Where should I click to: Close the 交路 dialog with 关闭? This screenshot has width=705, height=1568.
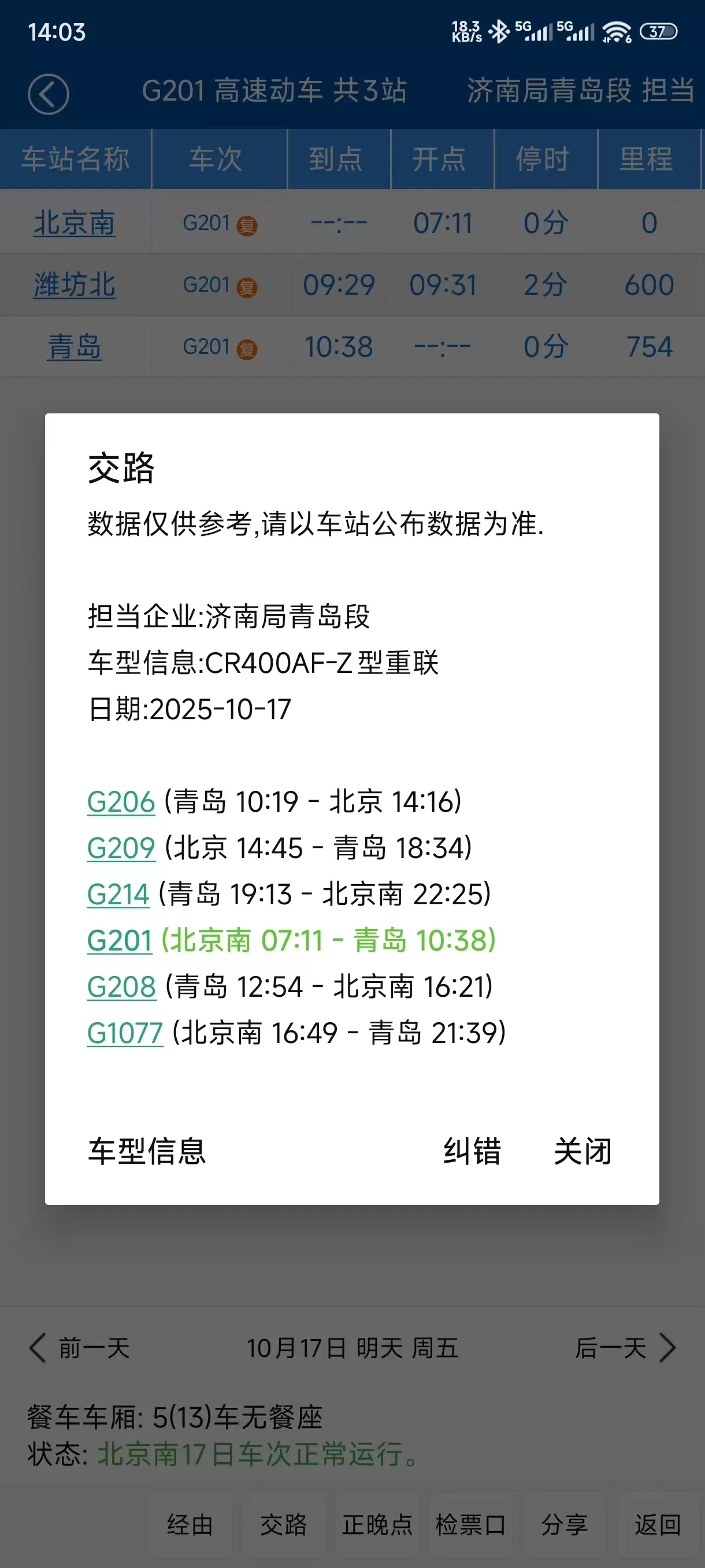click(582, 1152)
